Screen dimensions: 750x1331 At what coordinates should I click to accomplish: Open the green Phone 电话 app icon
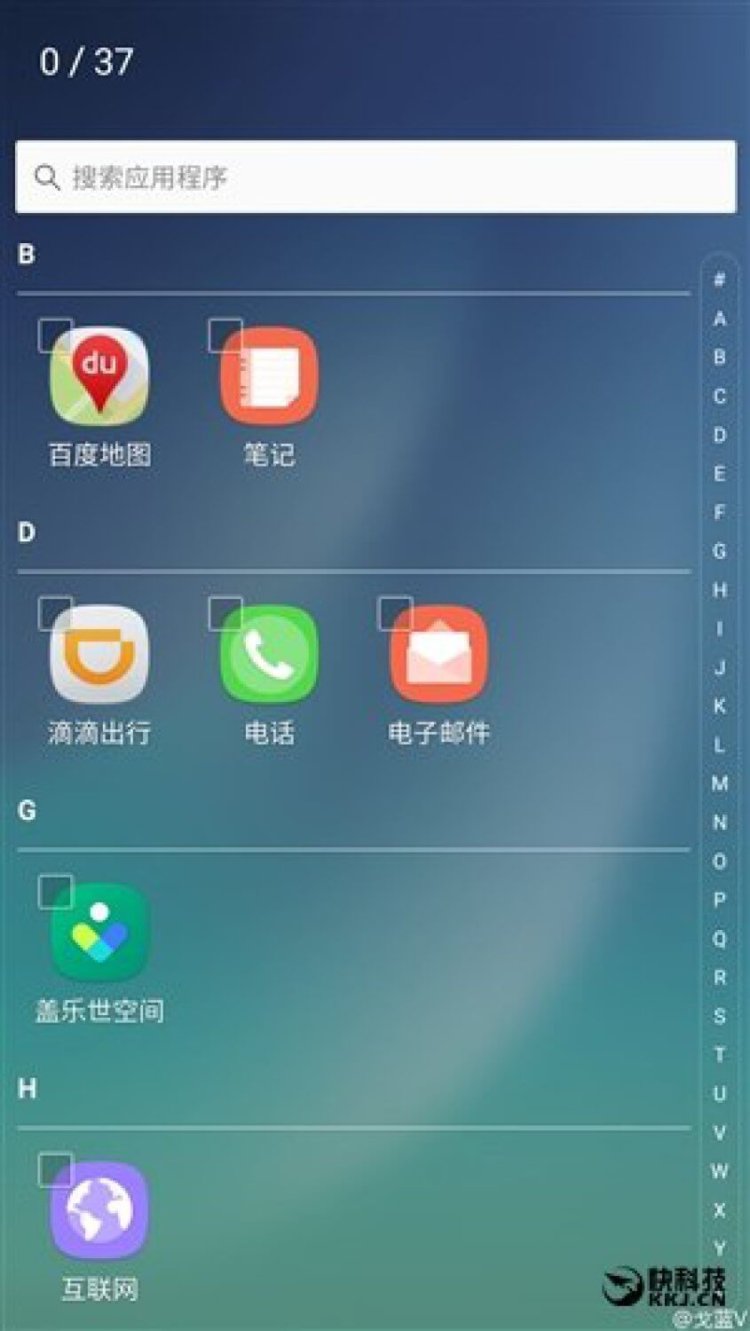tap(269, 655)
